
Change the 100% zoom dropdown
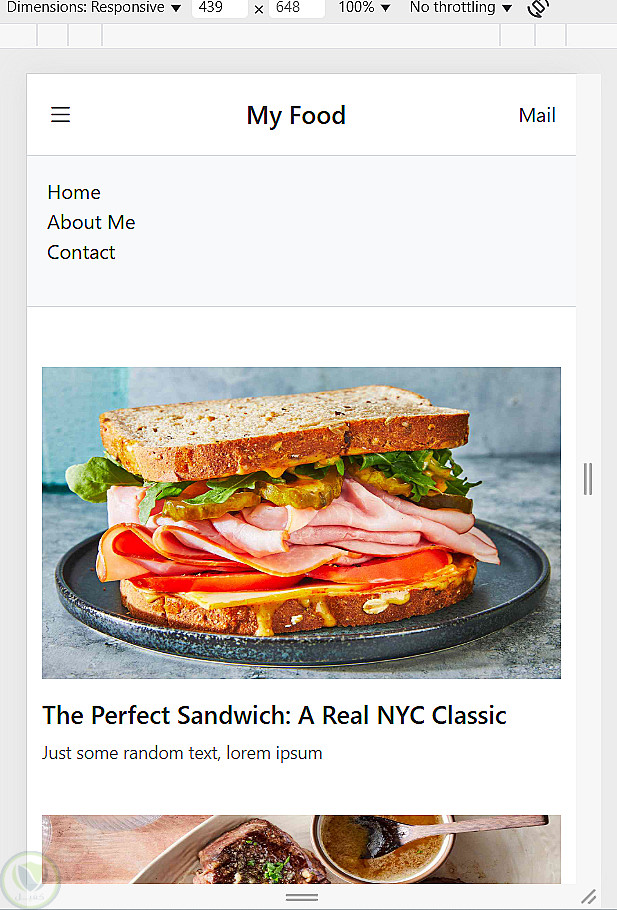364,8
